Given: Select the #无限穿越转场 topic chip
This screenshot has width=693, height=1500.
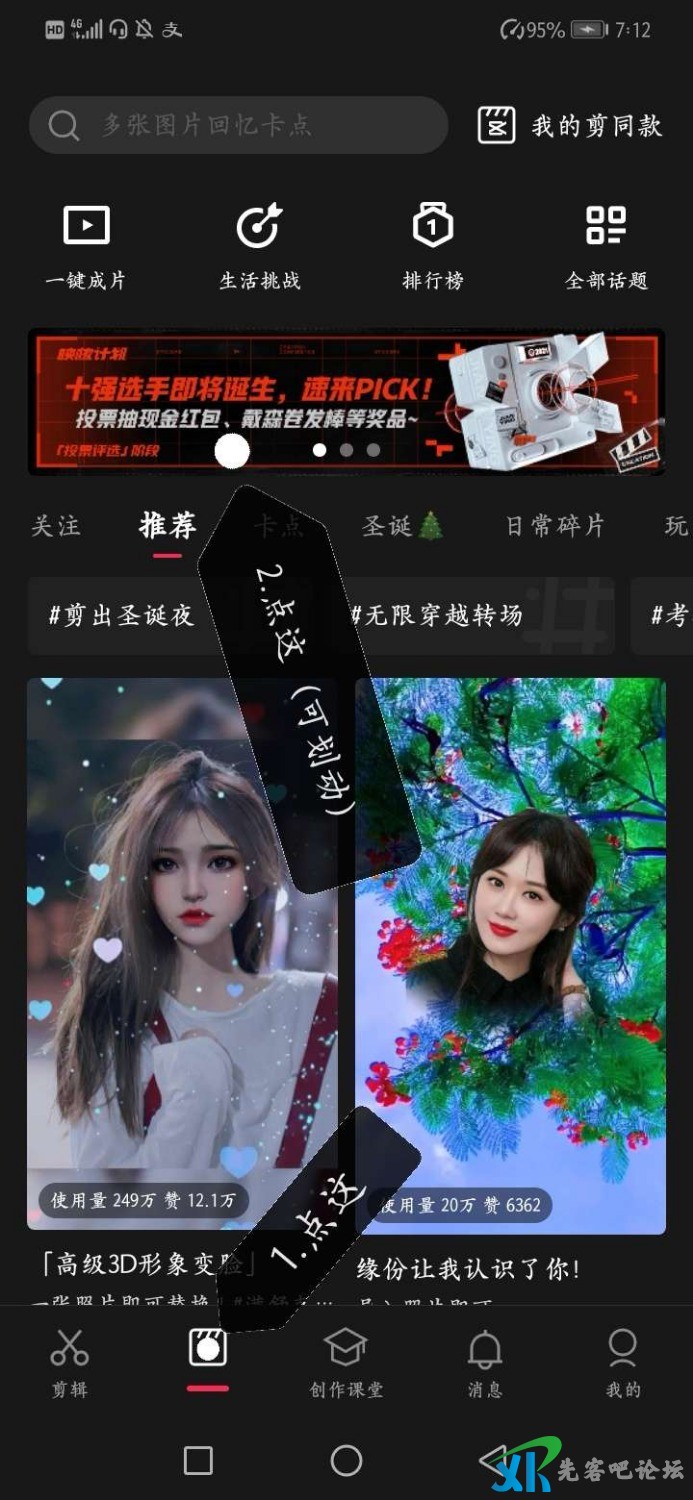Looking at the screenshot, I should [440, 615].
